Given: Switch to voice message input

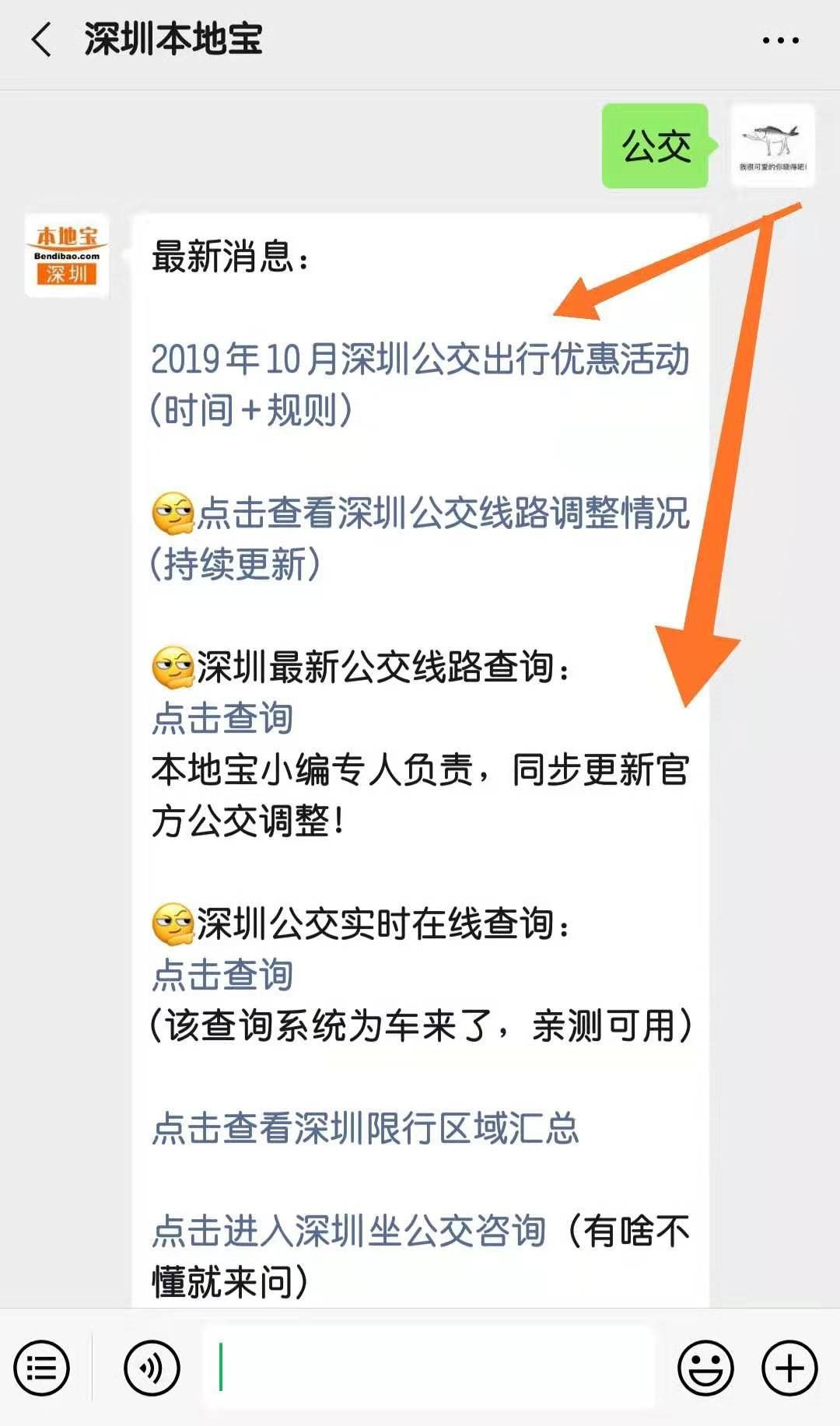Looking at the screenshot, I should pyautogui.click(x=152, y=1368).
